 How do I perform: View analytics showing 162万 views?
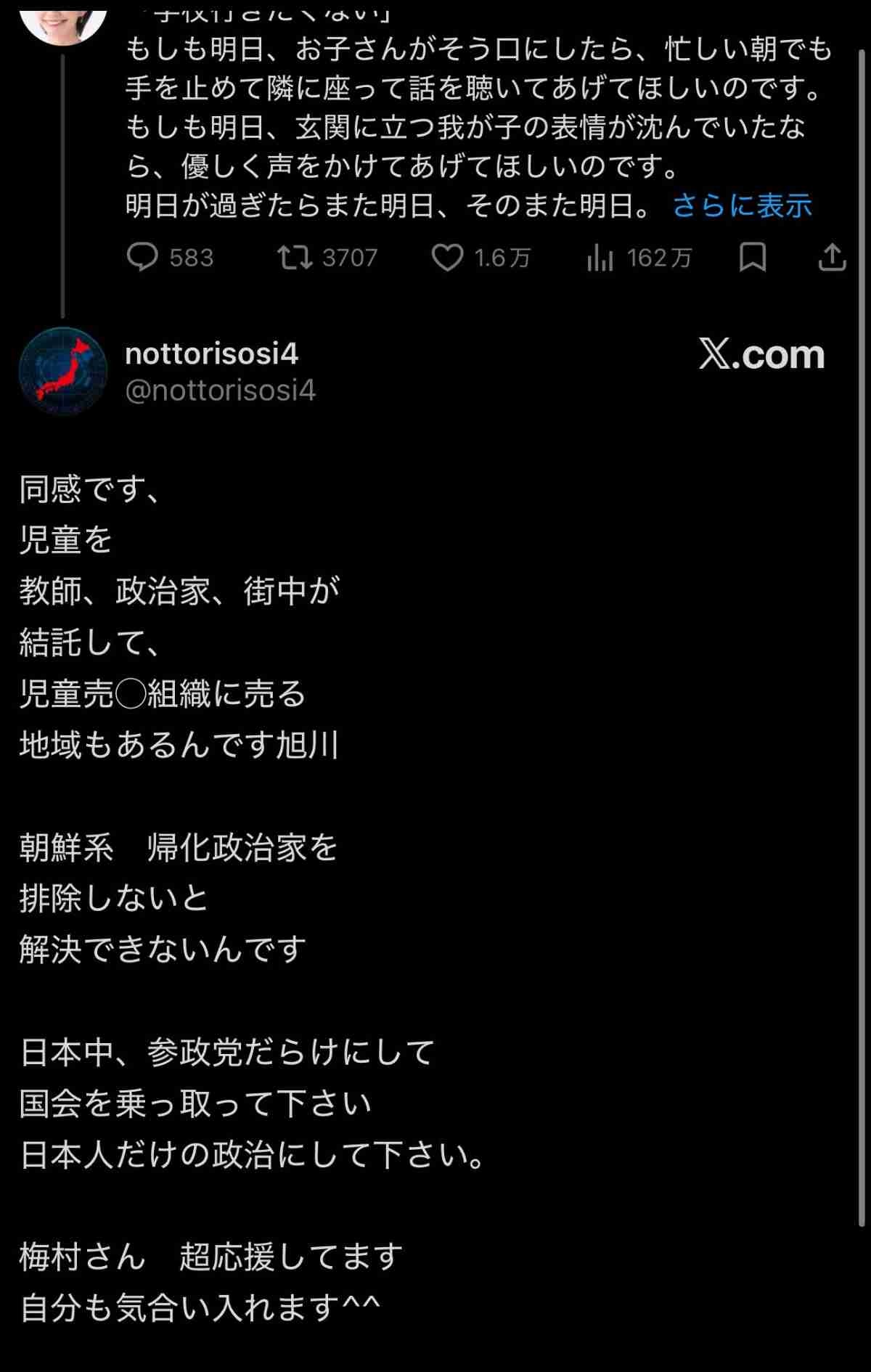point(600,257)
